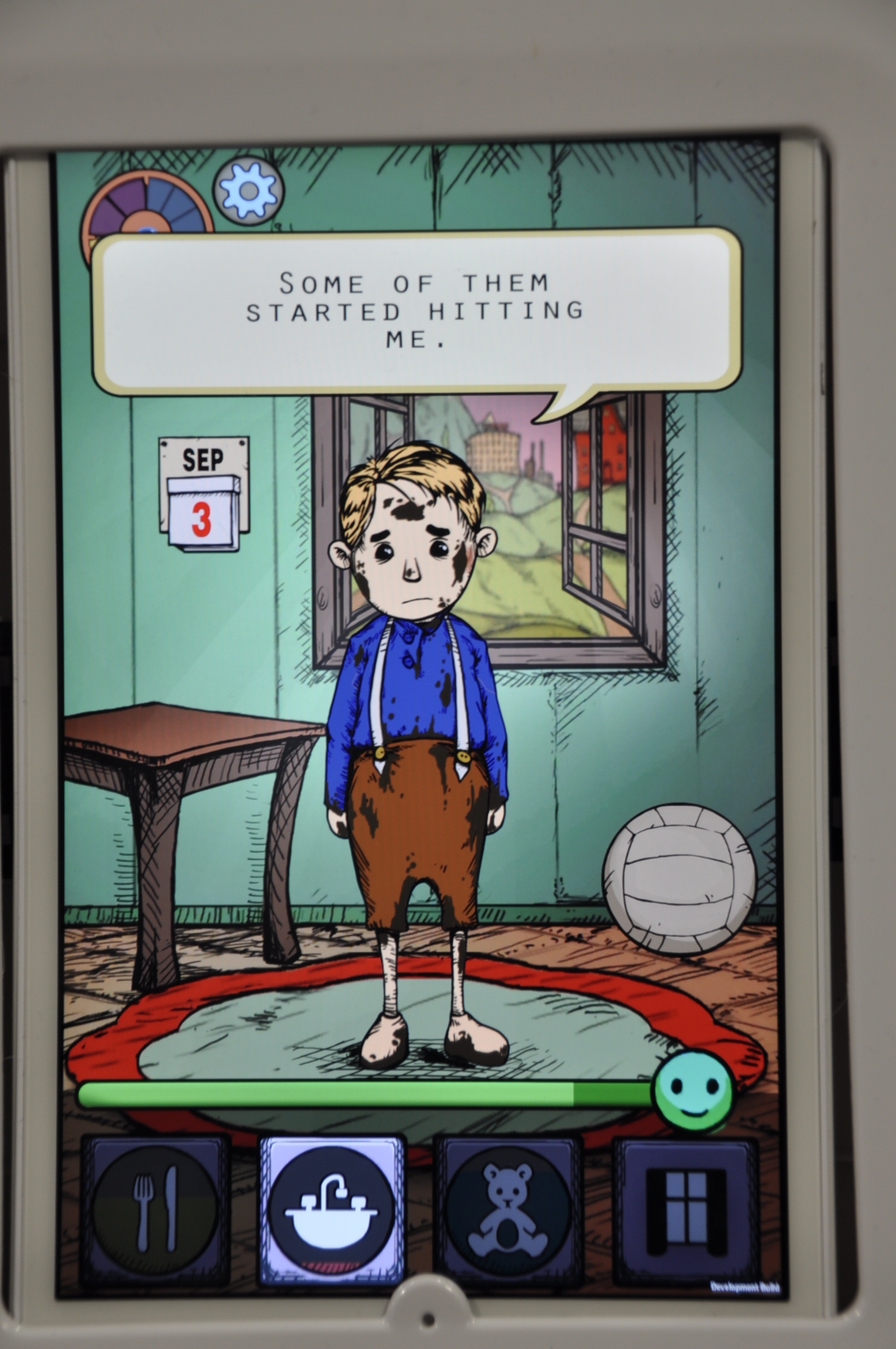Image resolution: width=896 pixels, height=1349 pixels.
Task: Open the settings gear
Action: pos(248,190)
